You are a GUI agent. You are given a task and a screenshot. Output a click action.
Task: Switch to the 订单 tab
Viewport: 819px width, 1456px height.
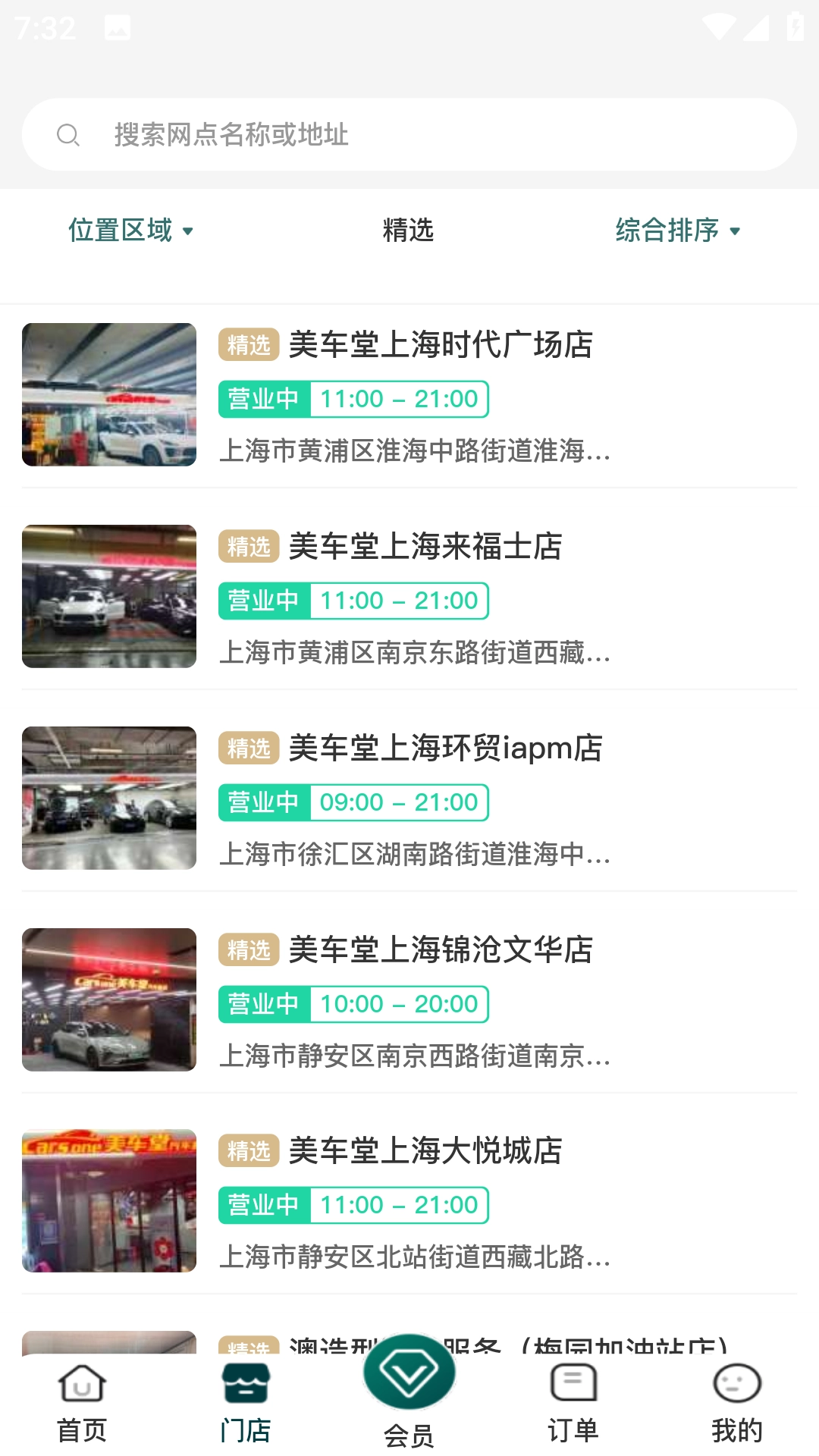tap(573, 1403)
